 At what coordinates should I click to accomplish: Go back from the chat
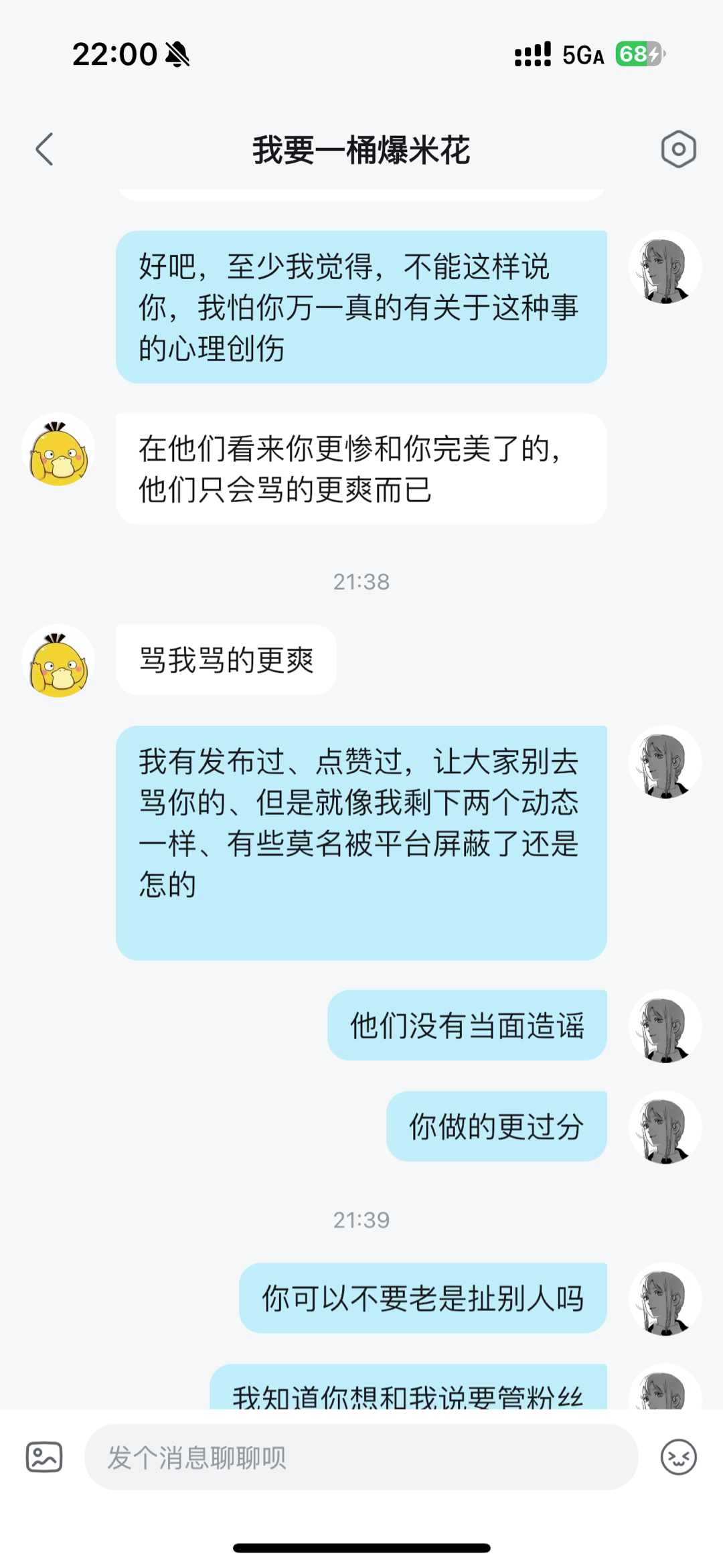point(44,149)
